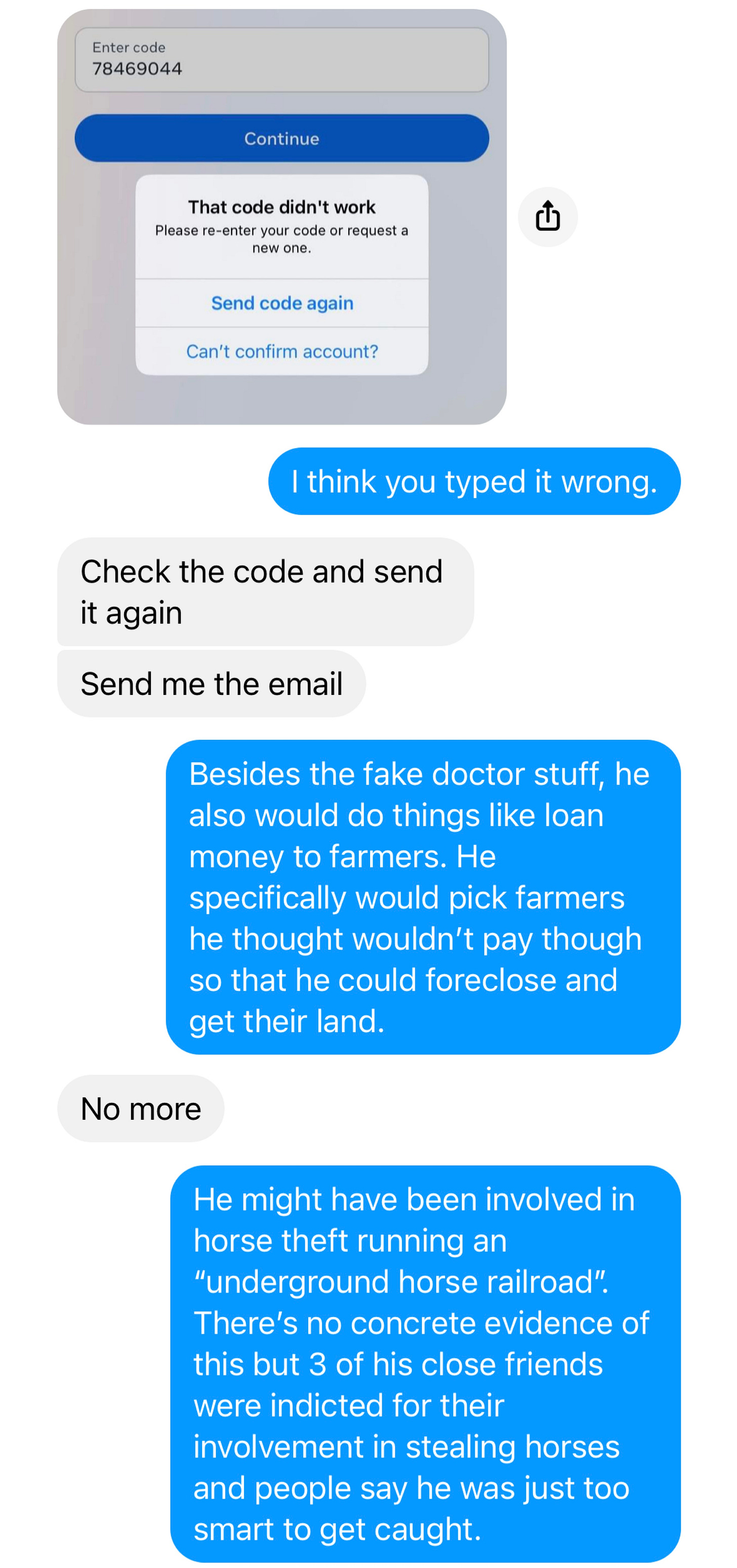Viewport: 737px width, 1568px height.
Task: Share the received code screenshot image
Action: (x=547, y=217)
